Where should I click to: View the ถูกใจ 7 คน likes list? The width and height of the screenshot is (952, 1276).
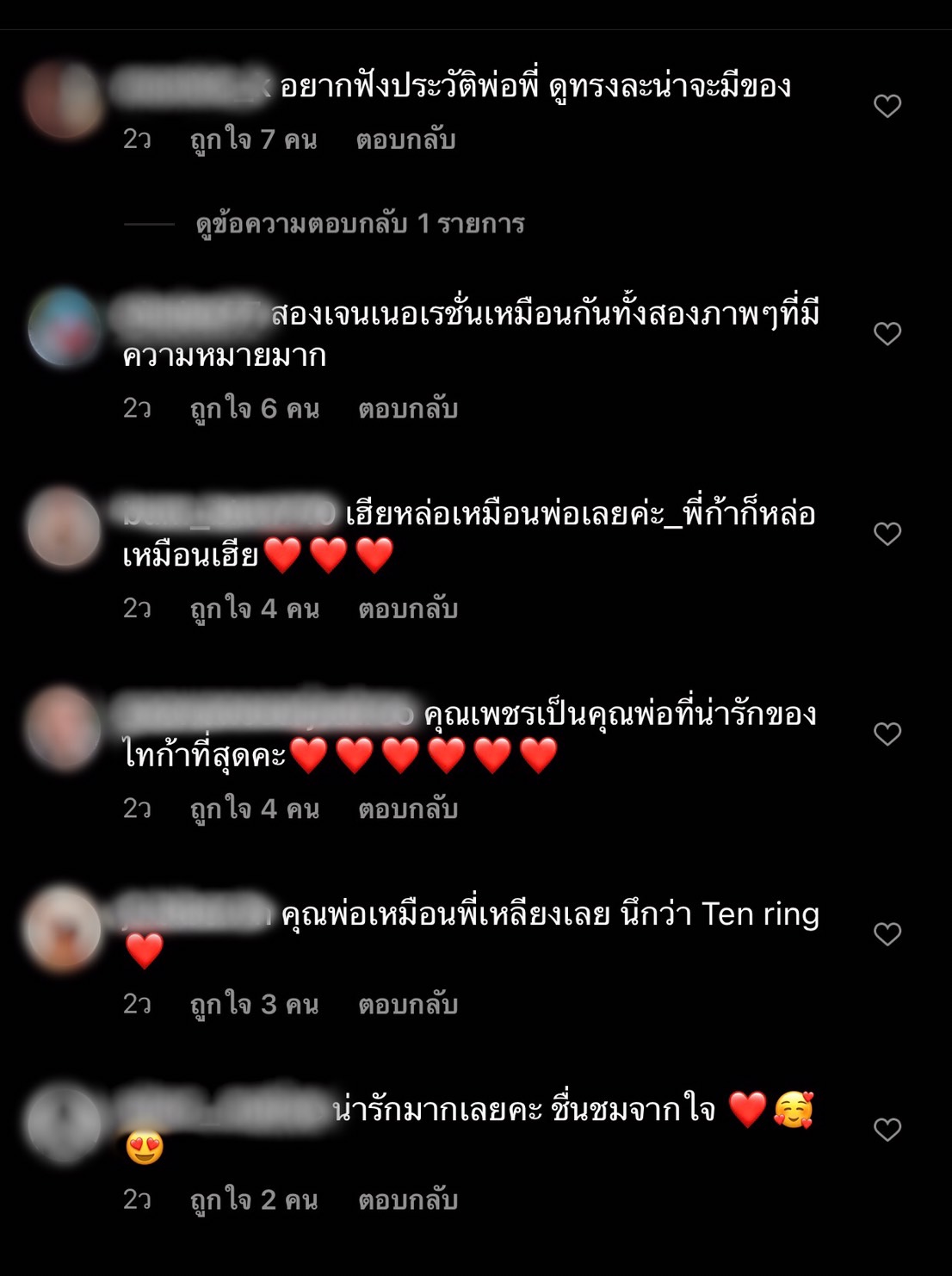tap(253, 139)
